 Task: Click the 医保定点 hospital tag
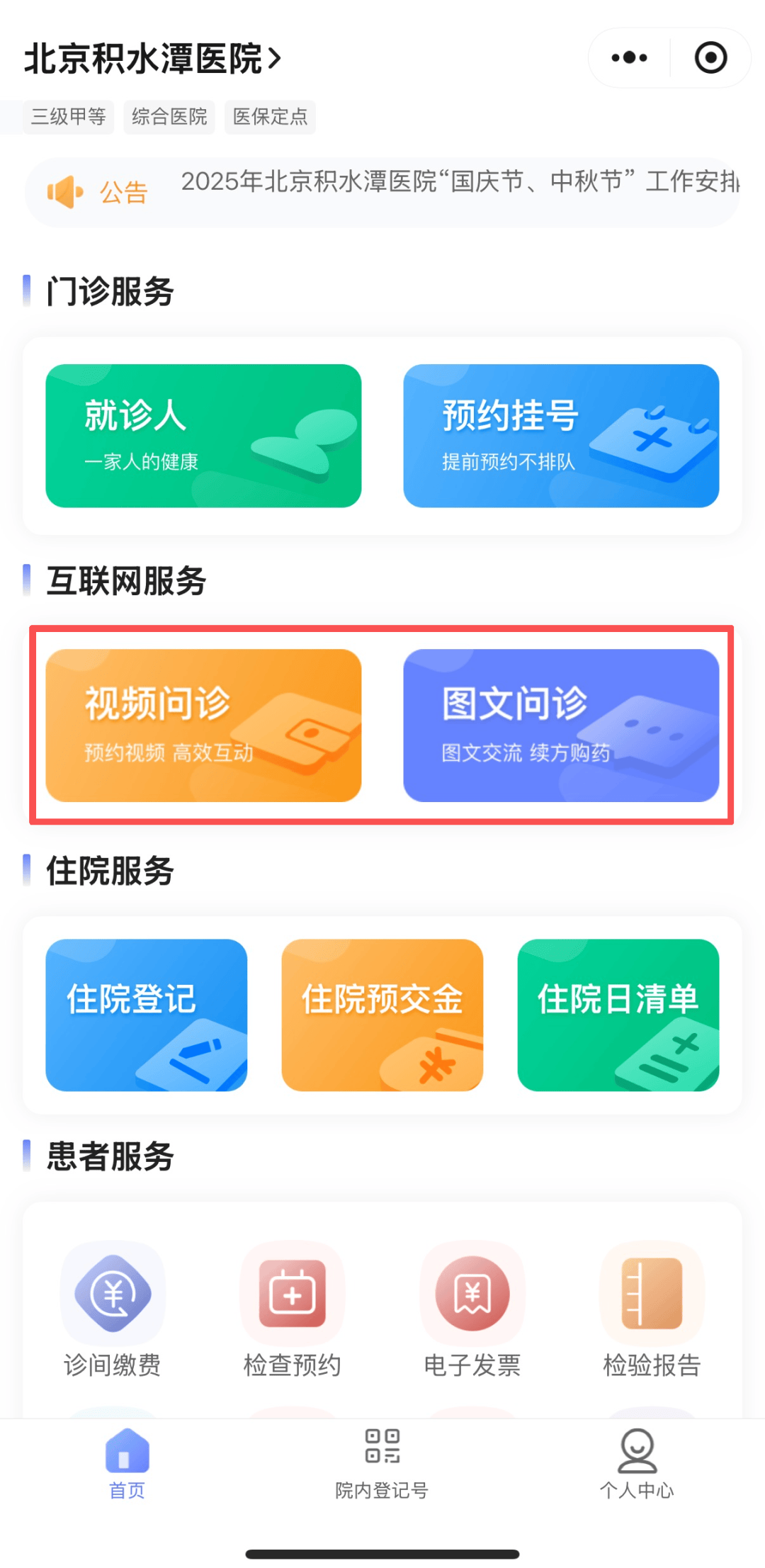tap(270, 116)
